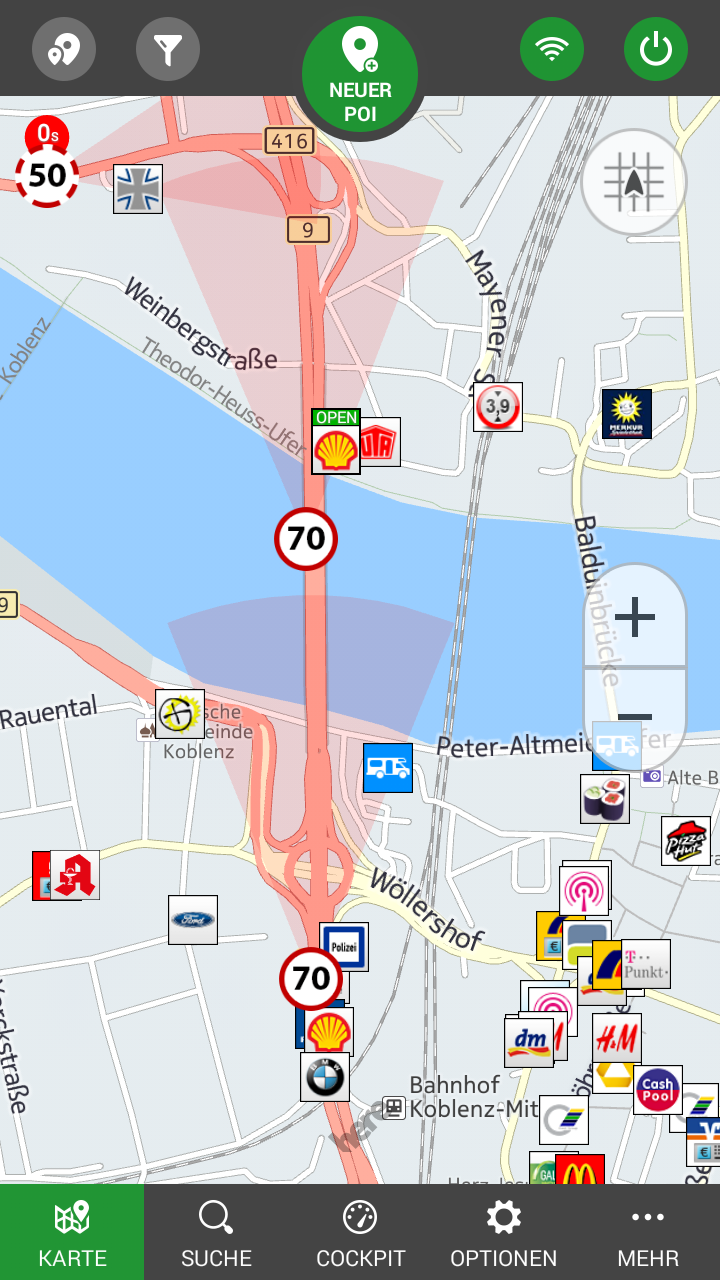Screen dimensions: 720x1280
Task: Select the Ford dealer marker
Action: 193,920
